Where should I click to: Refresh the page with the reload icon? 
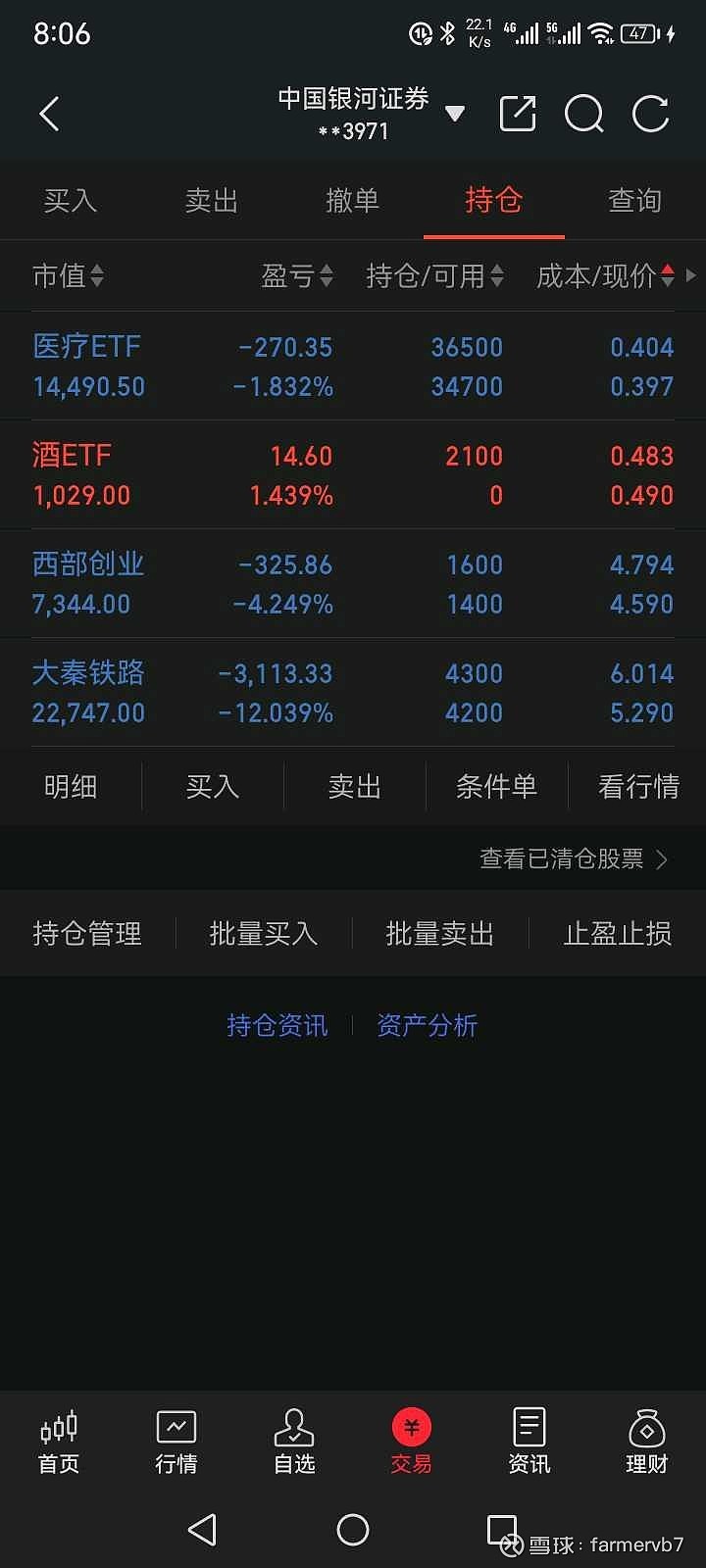650,113
